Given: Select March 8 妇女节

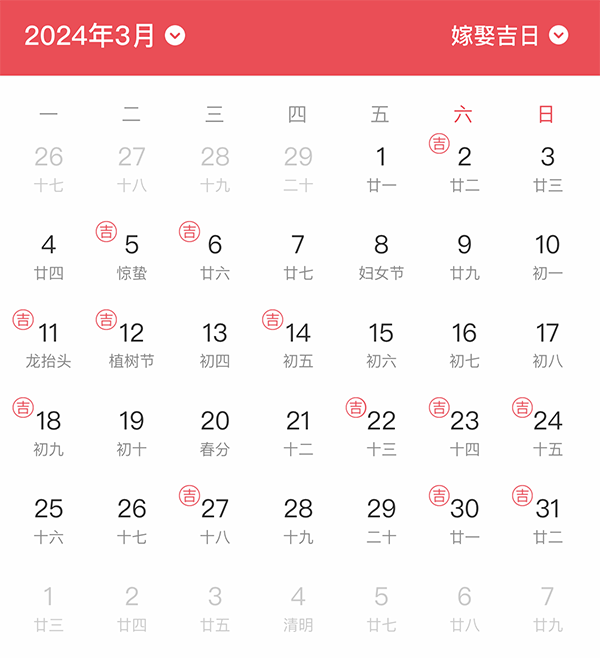Looking at the screenshot, I should click(x=381, y=255).
